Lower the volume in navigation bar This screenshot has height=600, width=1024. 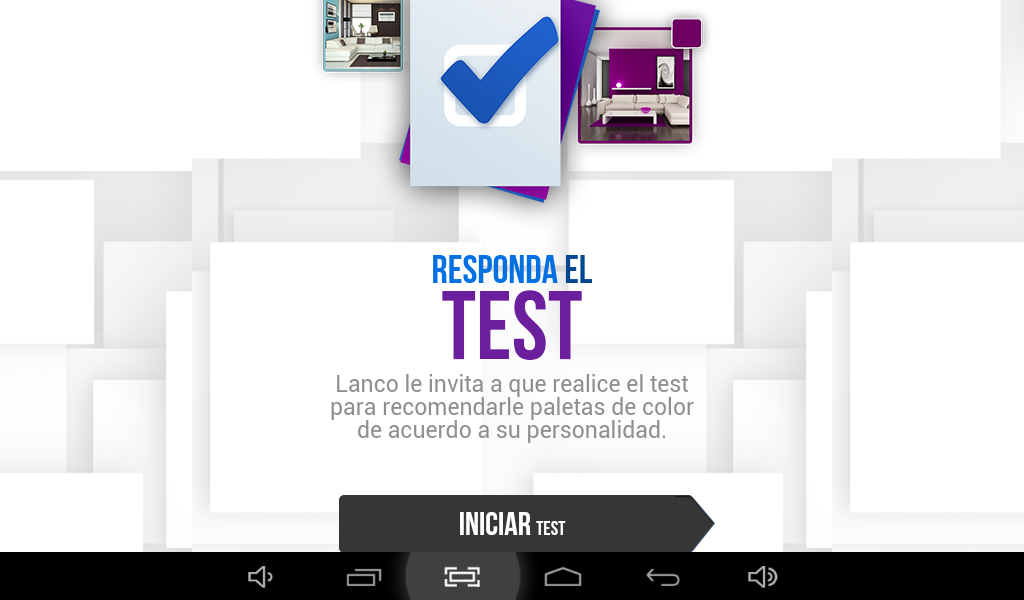click(x=261, y=577)
